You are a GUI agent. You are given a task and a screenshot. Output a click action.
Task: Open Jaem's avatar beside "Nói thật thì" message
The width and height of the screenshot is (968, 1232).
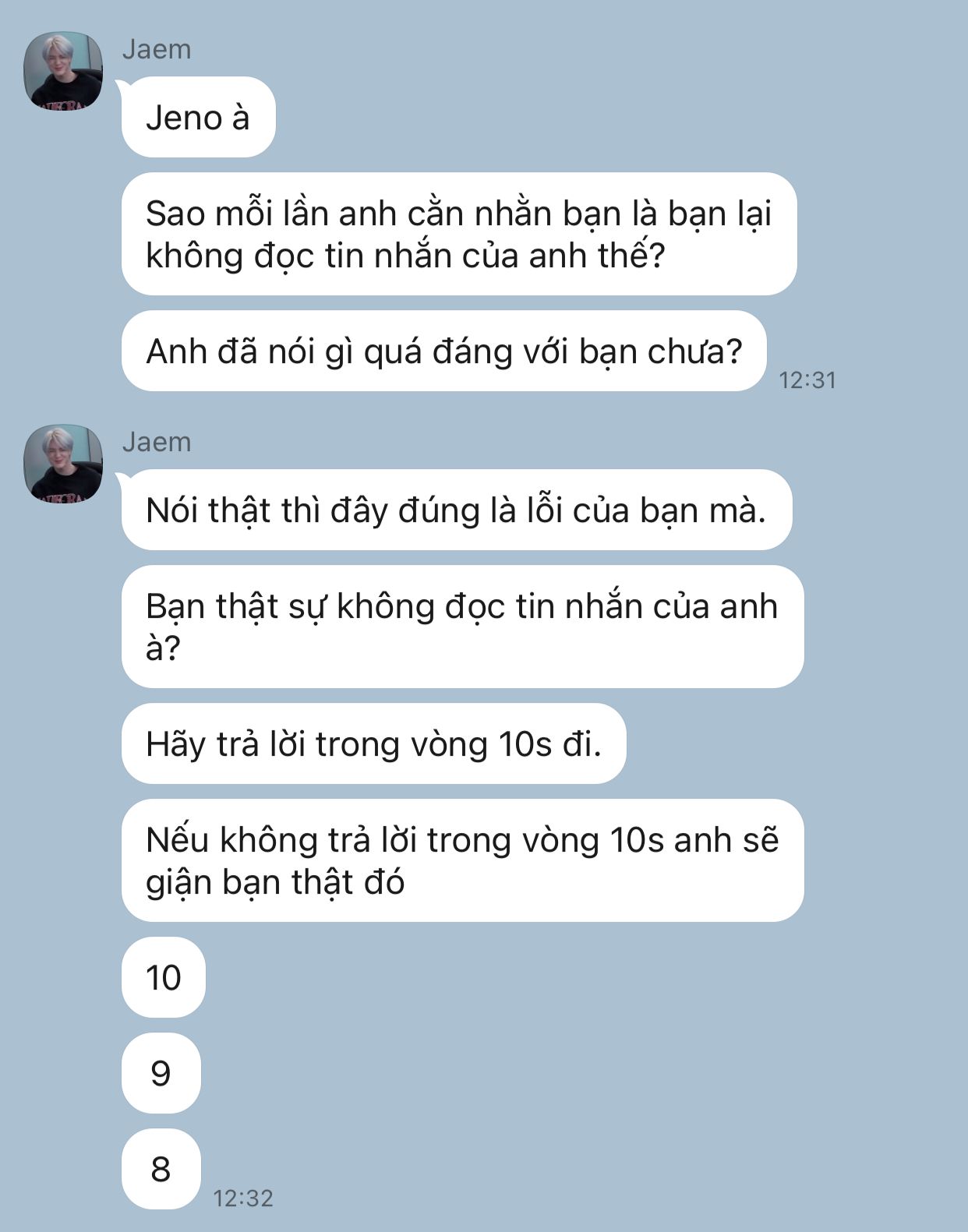pyautogui.click(x=63, y=463)
